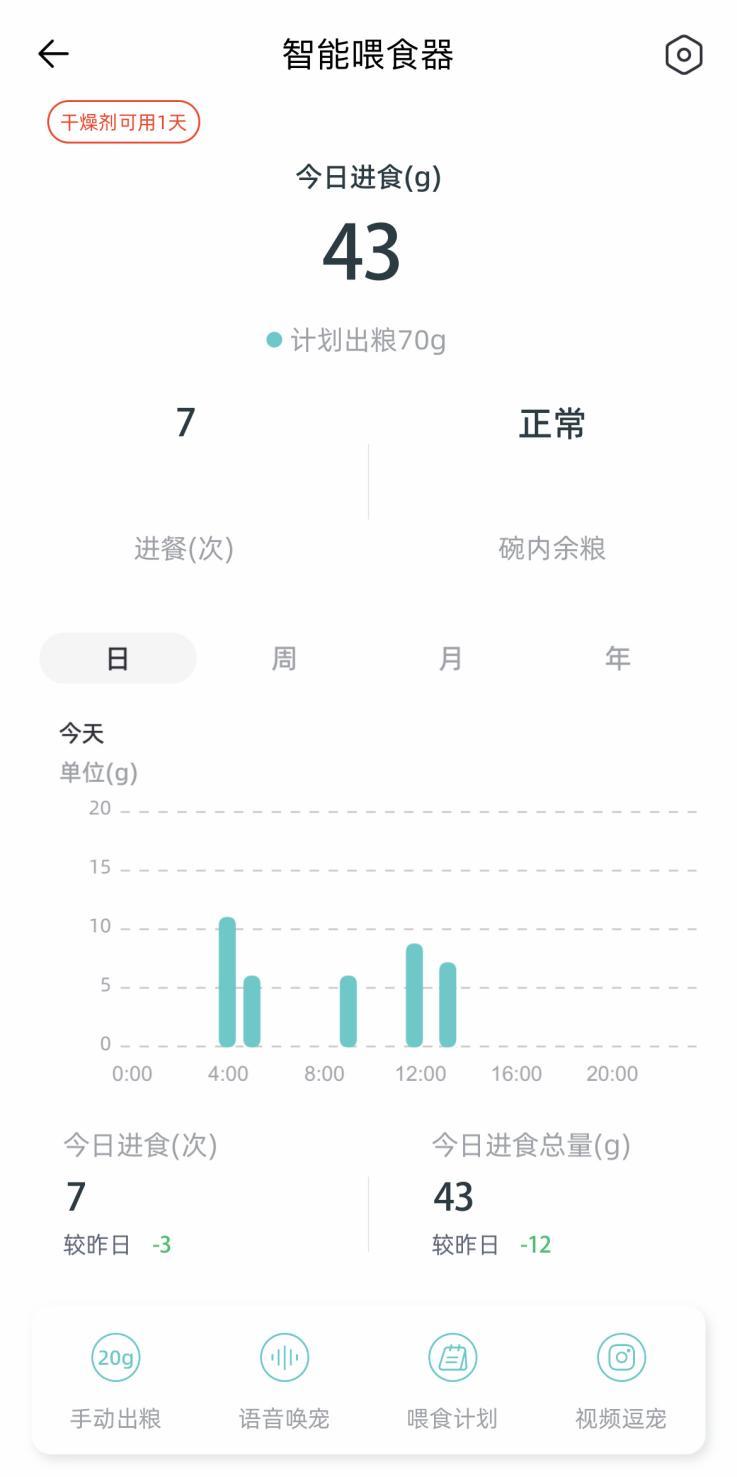Open the feeder settings hexagon icon
Viewport: 737px width, 1477px height.
(x=684, y=55)
